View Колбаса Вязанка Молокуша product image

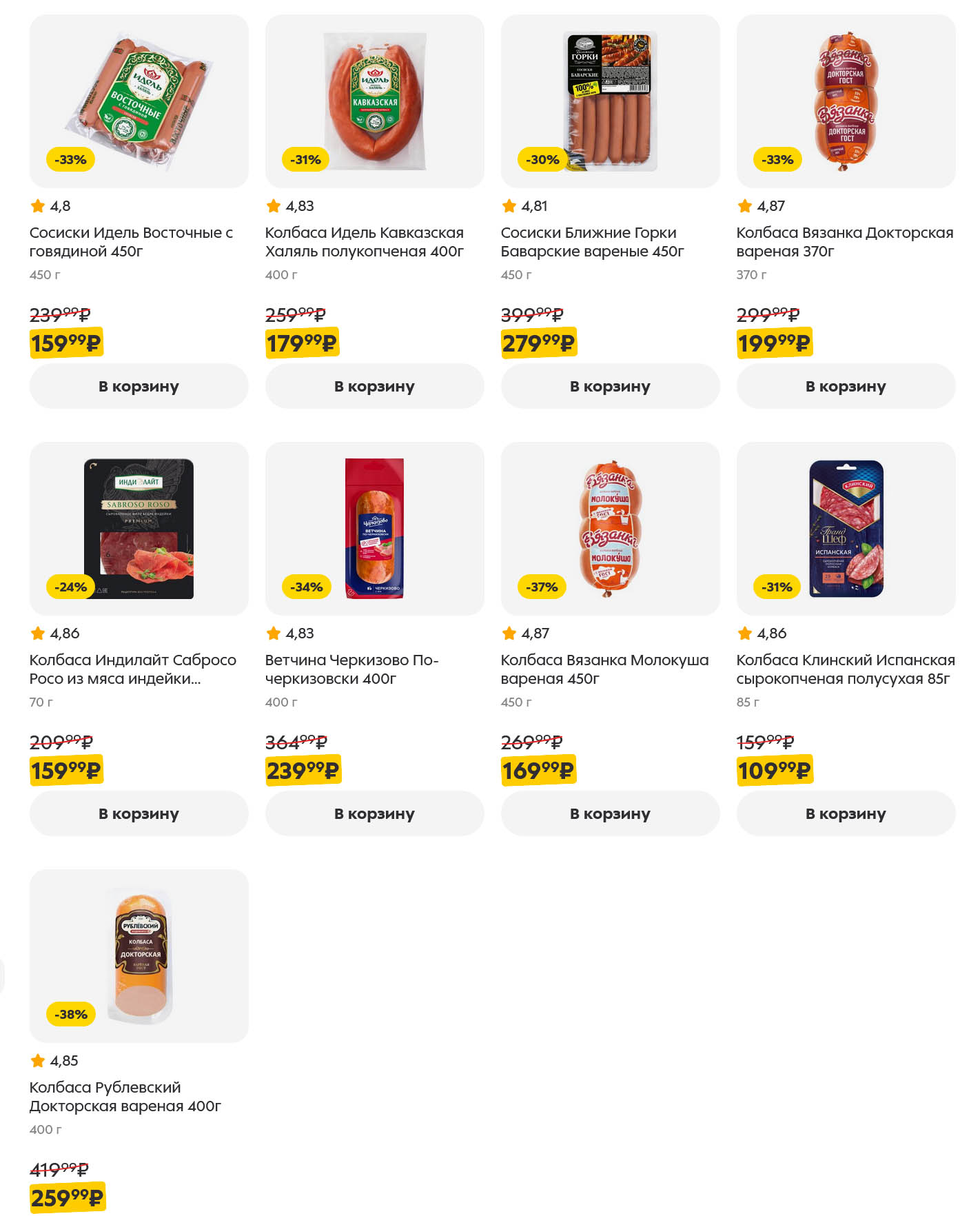pyautogui.click(x=610, y=529)
